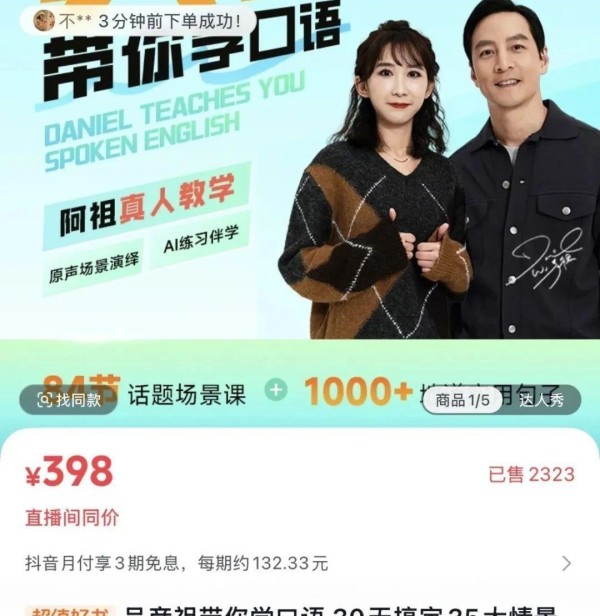Screen dimensions: 600x616
Task: Open the 达人秀 section
Action: tap(541, 400)
